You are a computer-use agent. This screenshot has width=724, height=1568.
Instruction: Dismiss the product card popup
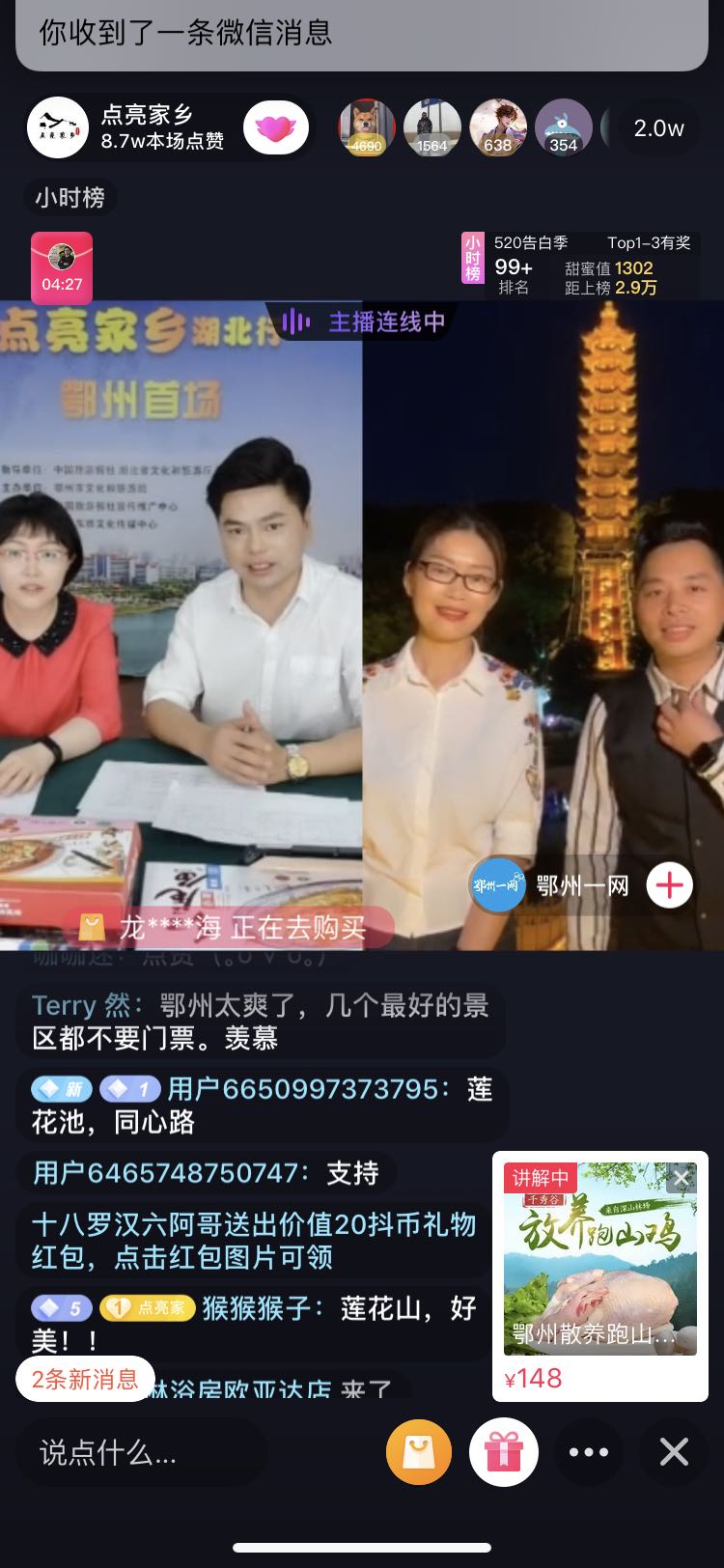point(682,1177)
